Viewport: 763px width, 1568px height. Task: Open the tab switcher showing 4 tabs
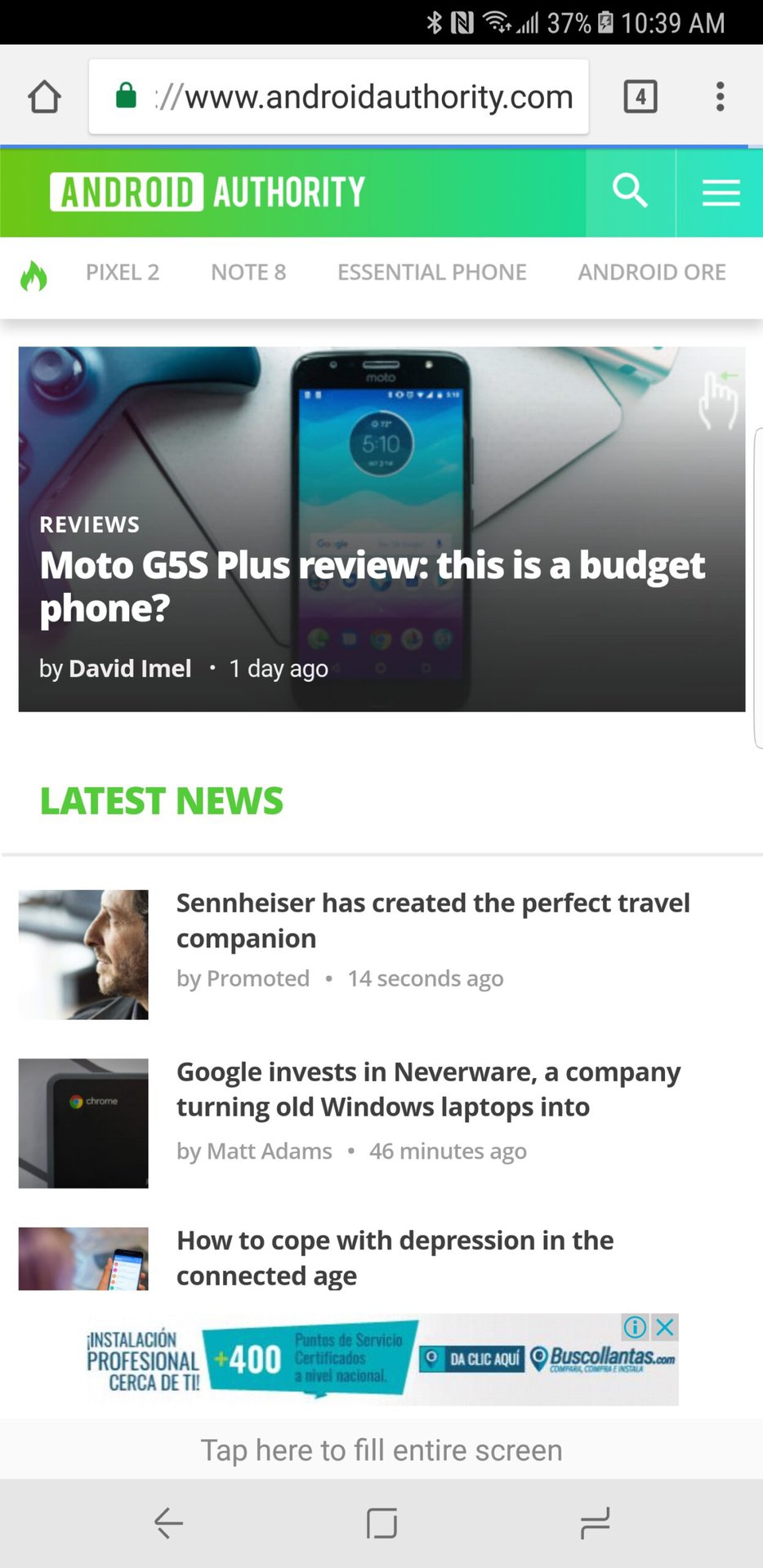pyautogui.click(x=640, y=96)
